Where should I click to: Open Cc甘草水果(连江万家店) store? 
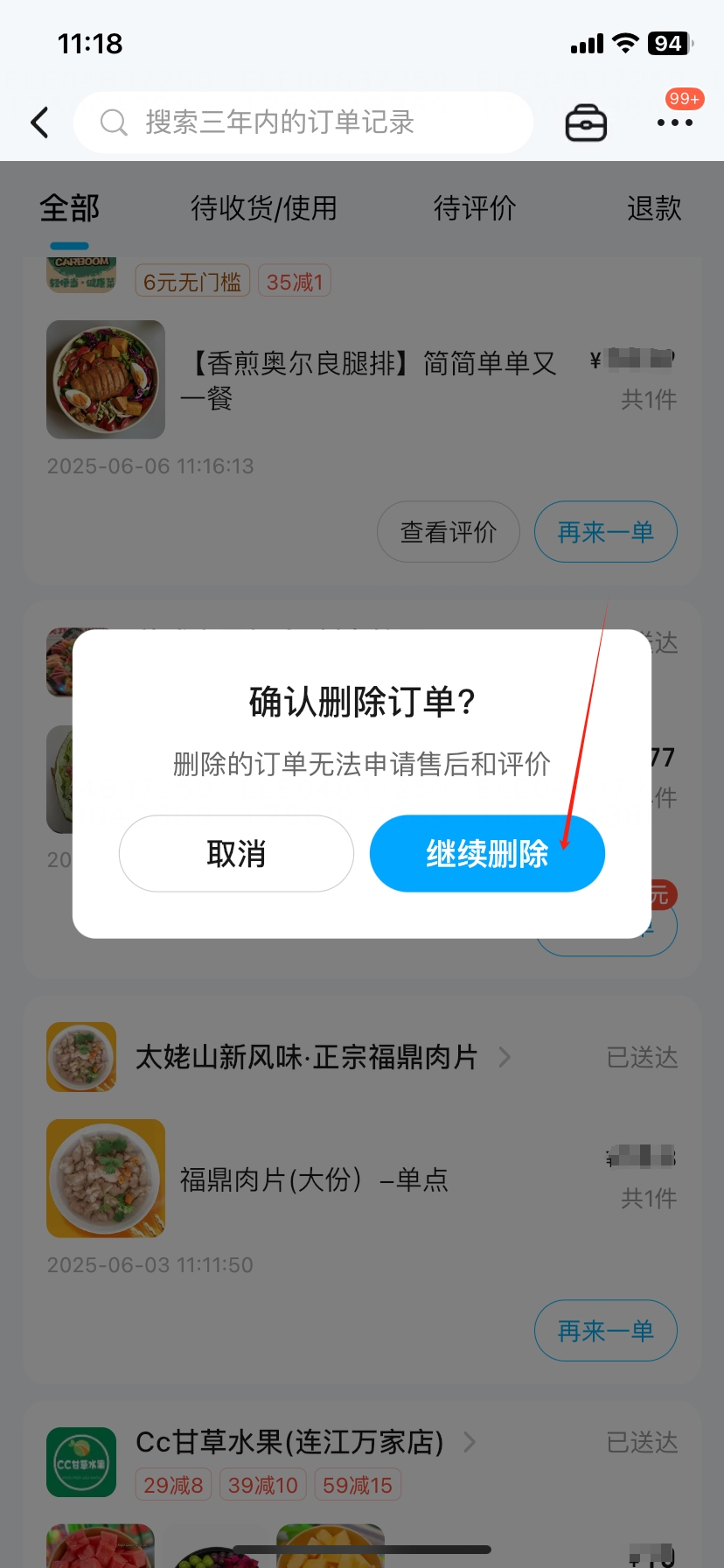(x=289, y=1442)
